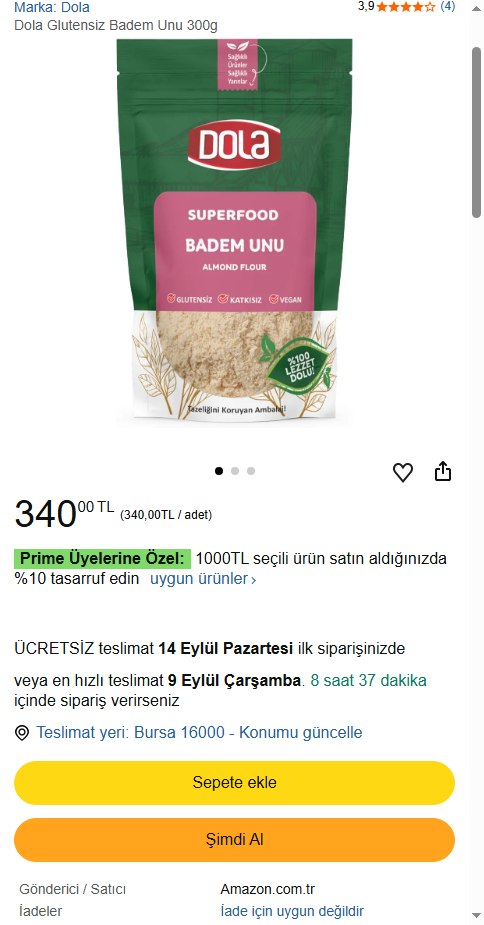
Task: Open the Dola Badem Unu product image
Action: pyautogui.click(x=234, y=231)
